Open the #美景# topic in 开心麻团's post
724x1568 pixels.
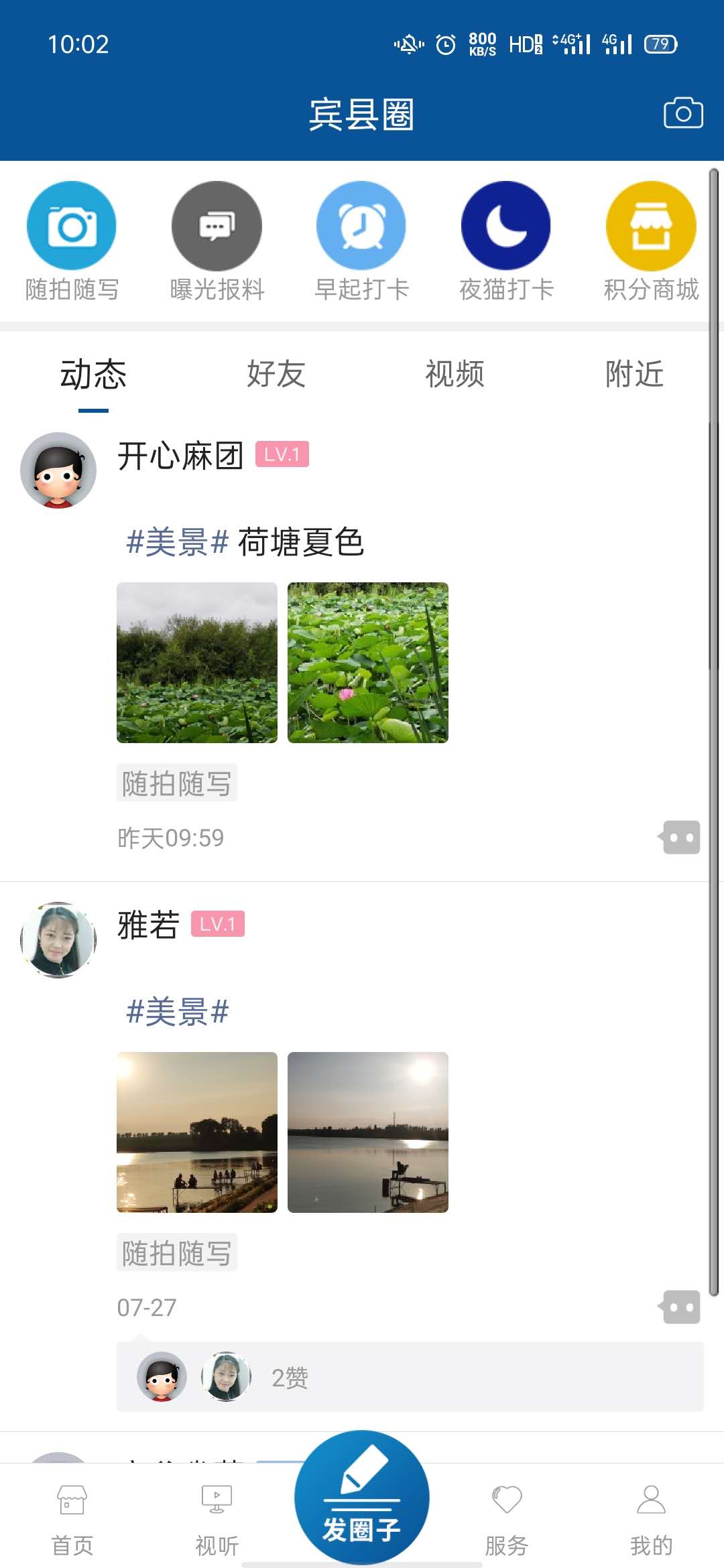(178, 542)
